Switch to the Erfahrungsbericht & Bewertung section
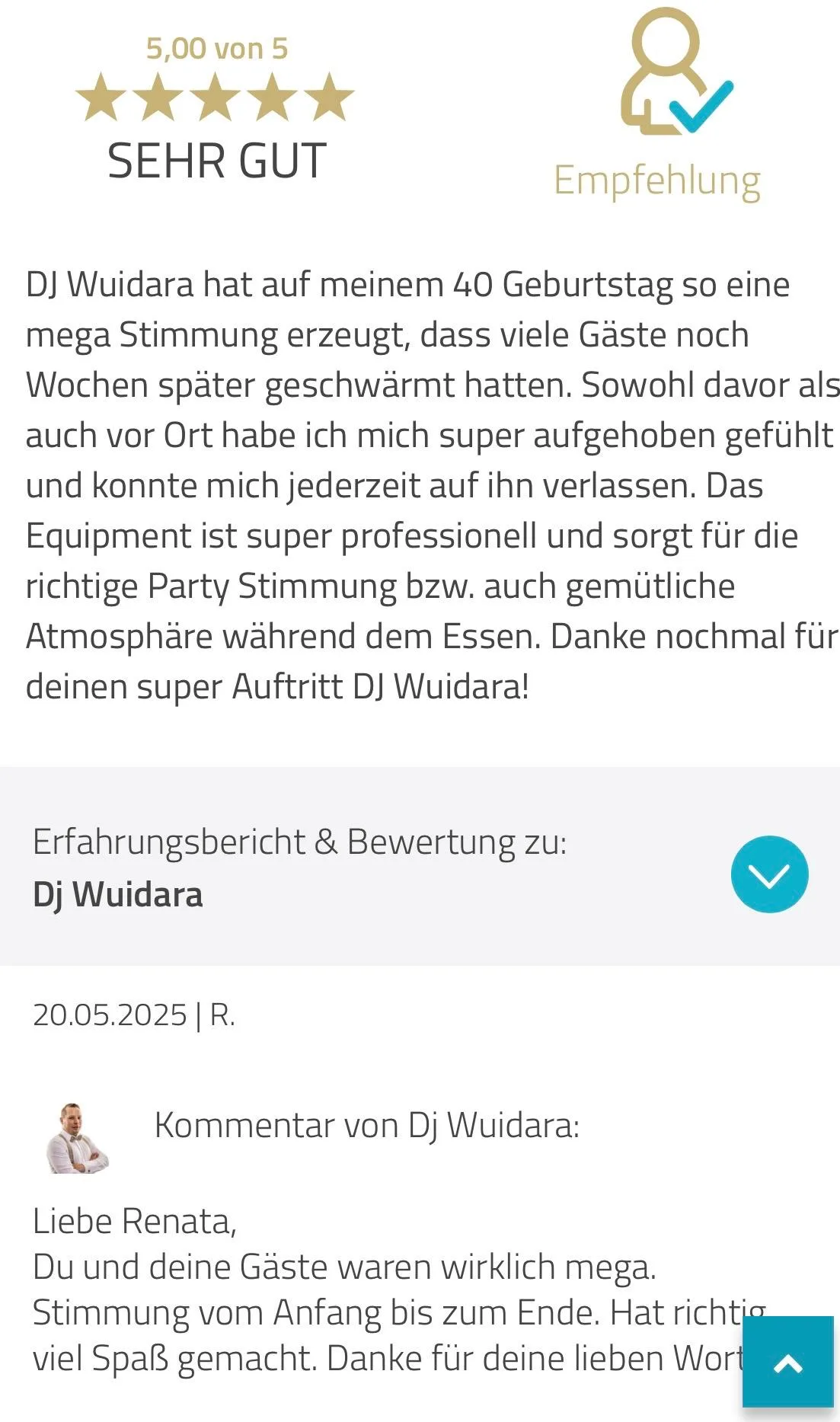Screen dimensions: 840x1422 pyautogui.click(x=299, y=842)
